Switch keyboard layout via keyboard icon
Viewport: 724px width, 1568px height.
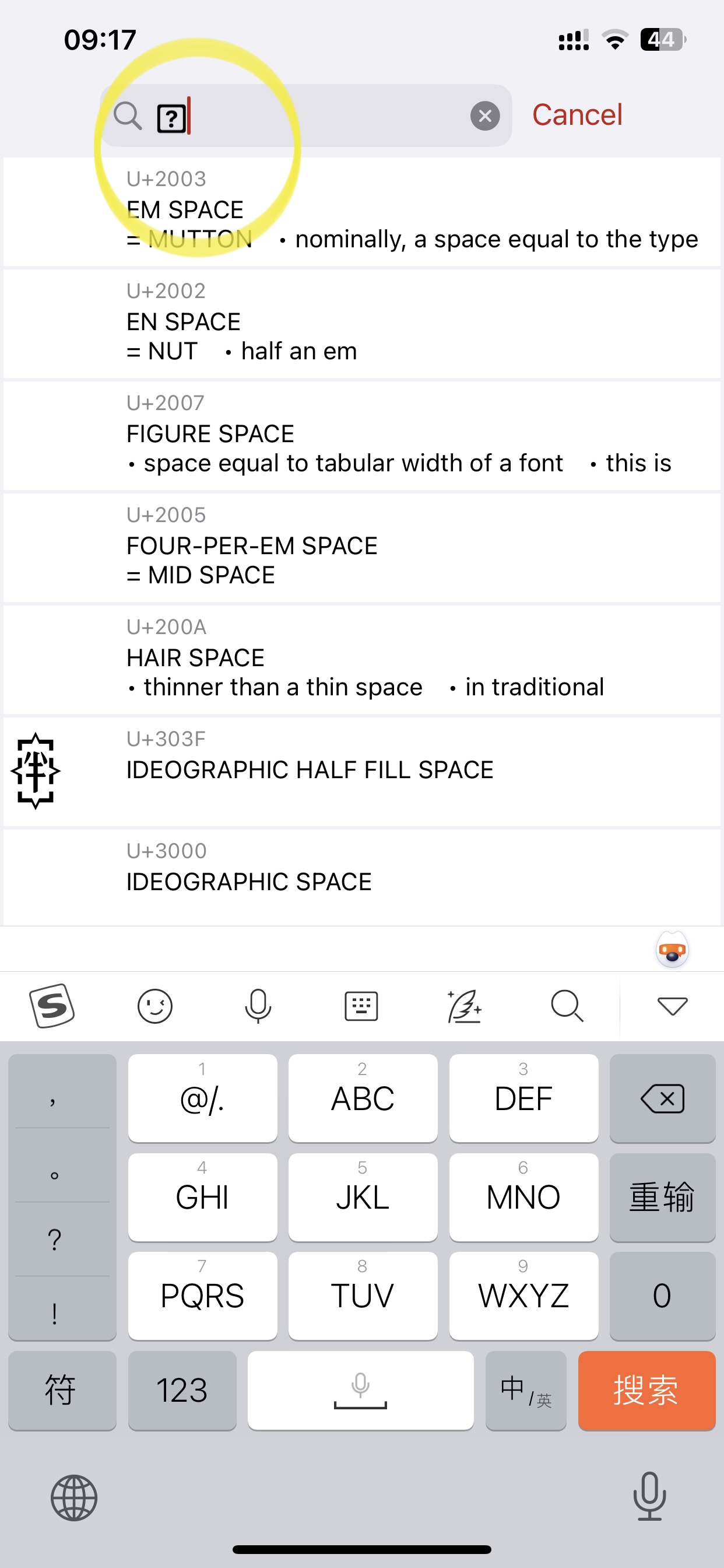[x=361, y=1006]
